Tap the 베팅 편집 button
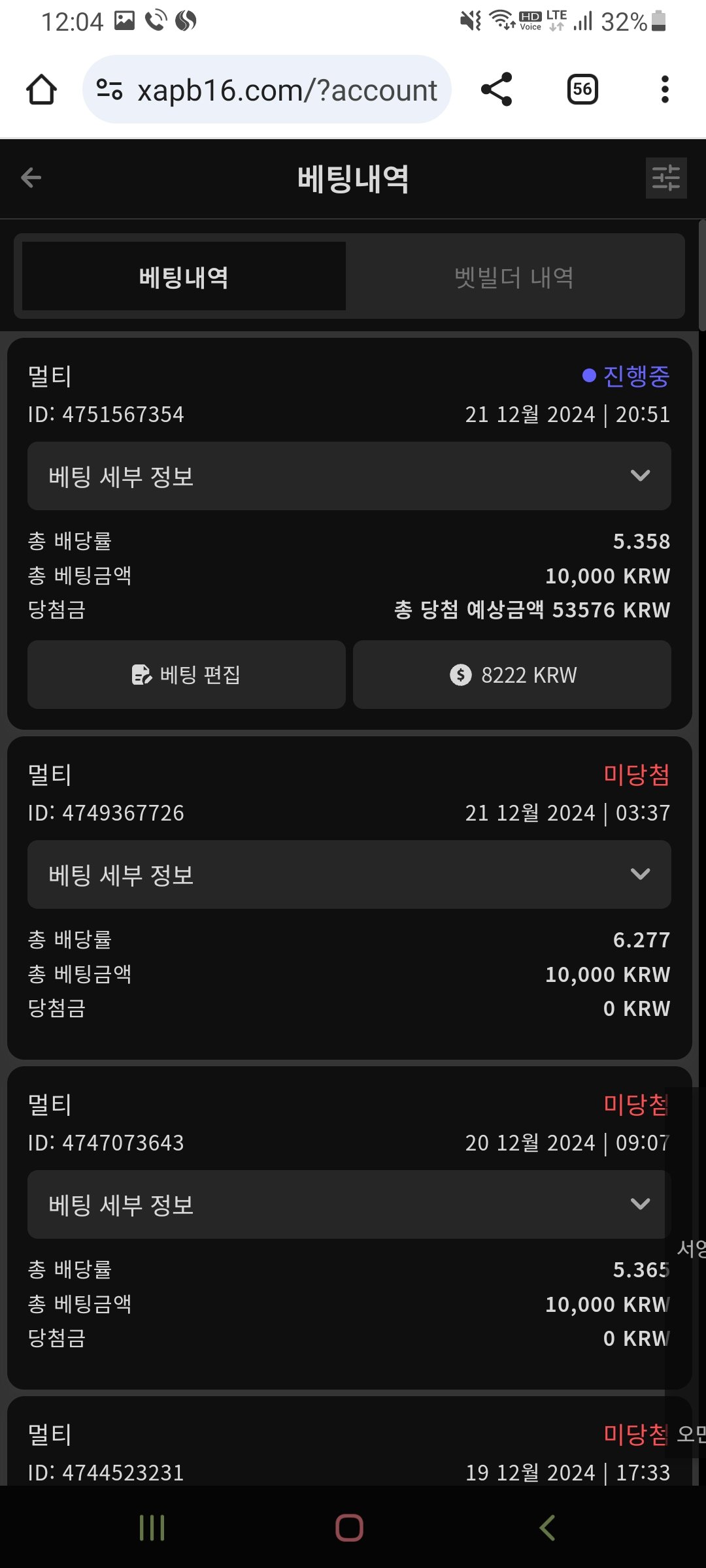706x1568 pixels. (x=186, y=675)
